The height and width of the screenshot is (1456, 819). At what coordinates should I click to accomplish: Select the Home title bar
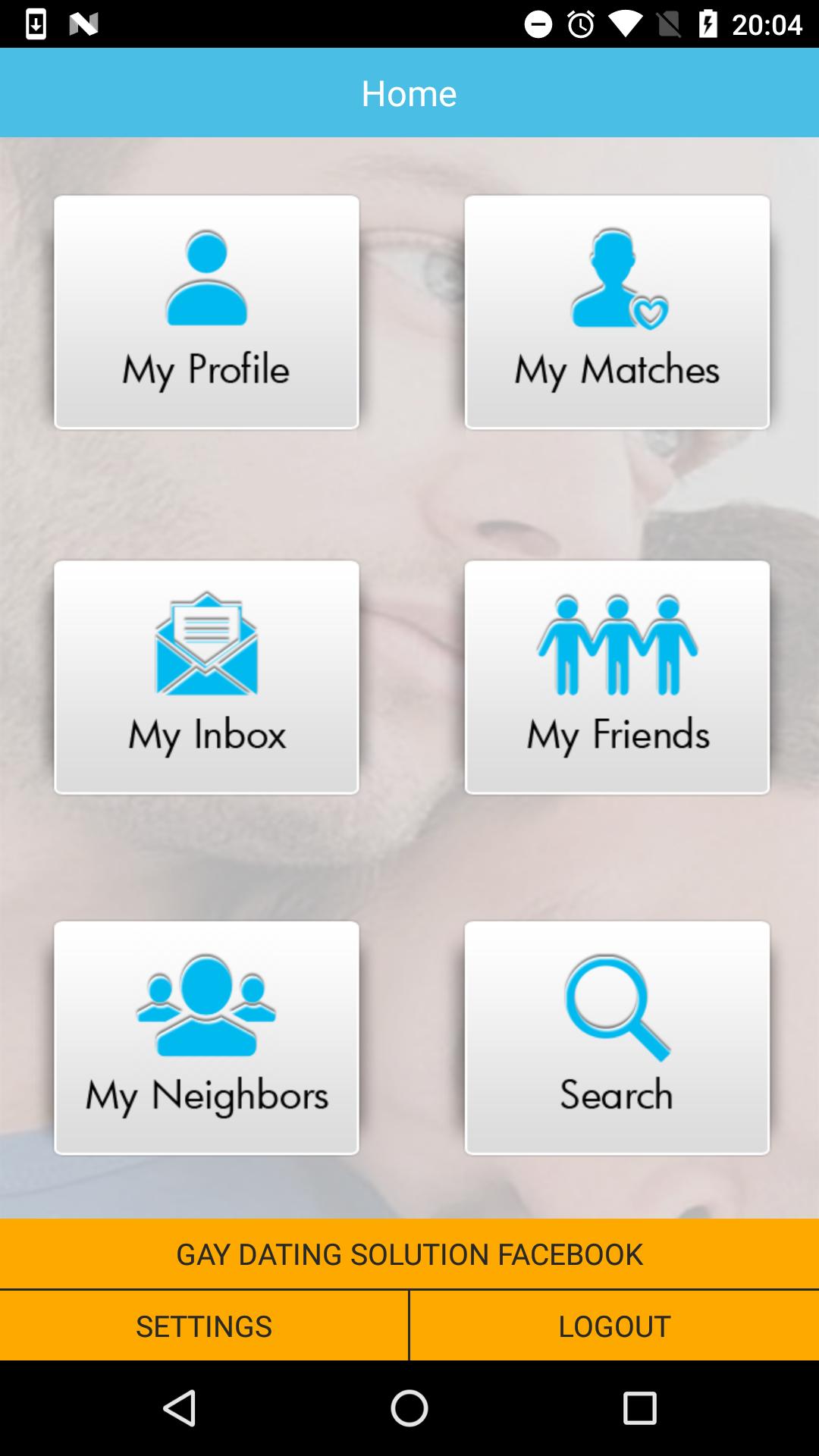tap(409, 93)
